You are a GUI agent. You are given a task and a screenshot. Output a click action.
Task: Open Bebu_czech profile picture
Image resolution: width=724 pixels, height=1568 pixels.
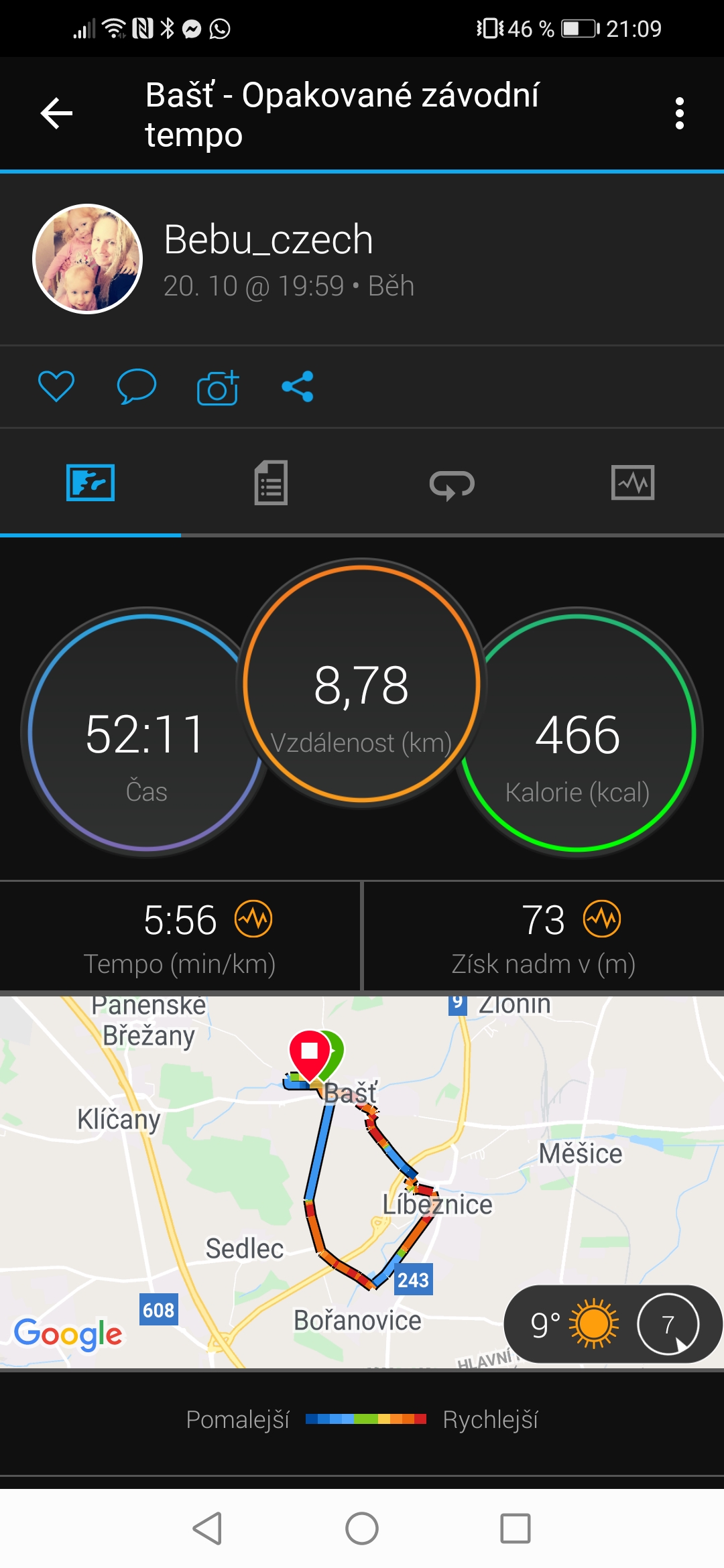click(x=88, y=259)
